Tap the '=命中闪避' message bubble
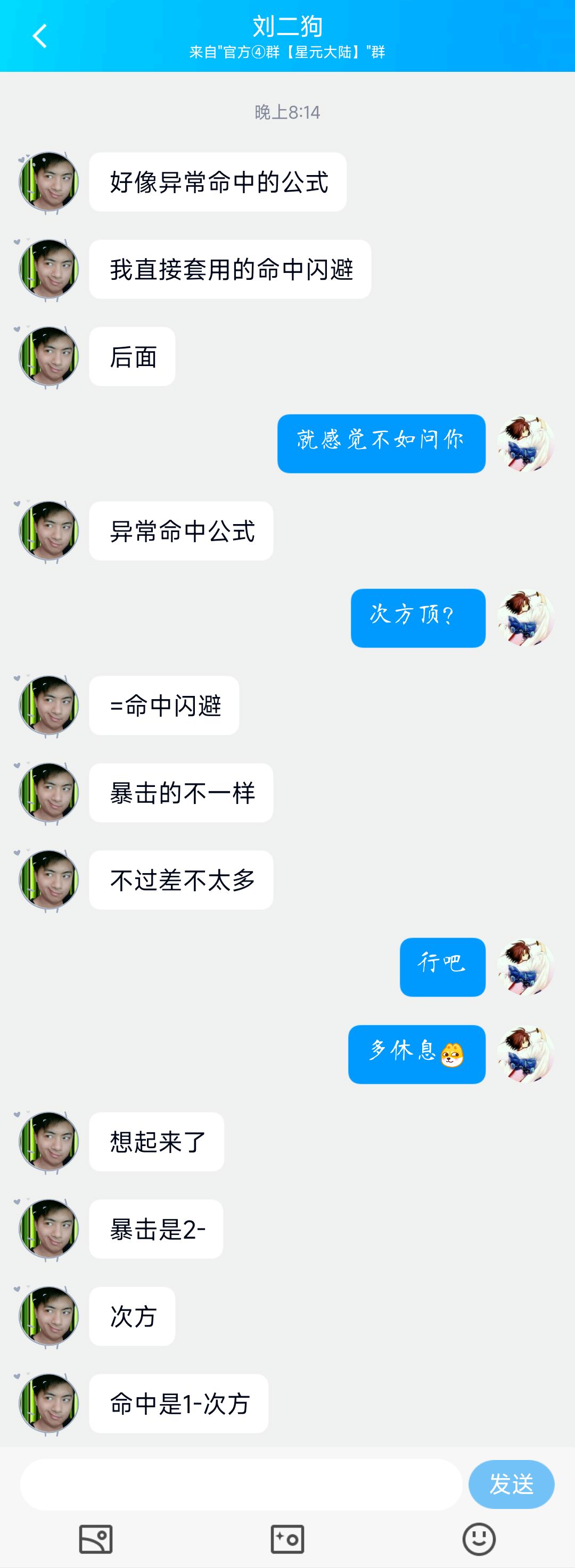This screenshot has width=575, height=1568. point(165,704)
